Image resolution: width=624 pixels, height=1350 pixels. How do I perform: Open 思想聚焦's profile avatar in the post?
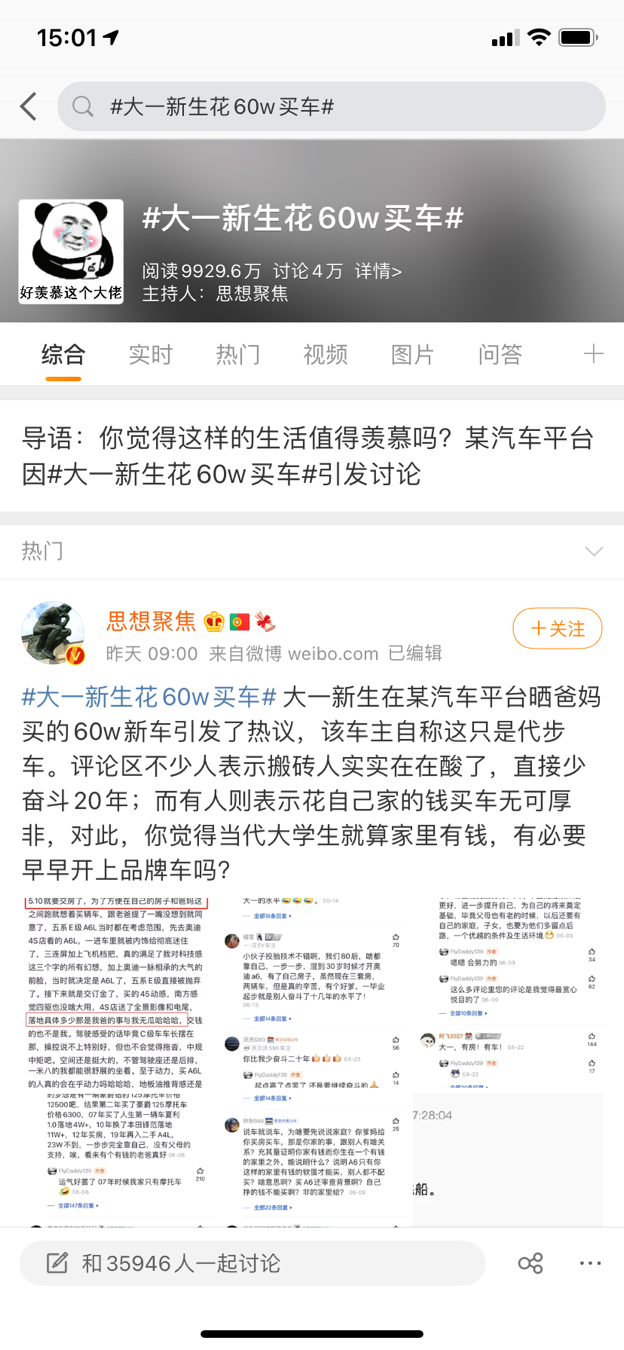pyautogui.click(x=53, y=633)
